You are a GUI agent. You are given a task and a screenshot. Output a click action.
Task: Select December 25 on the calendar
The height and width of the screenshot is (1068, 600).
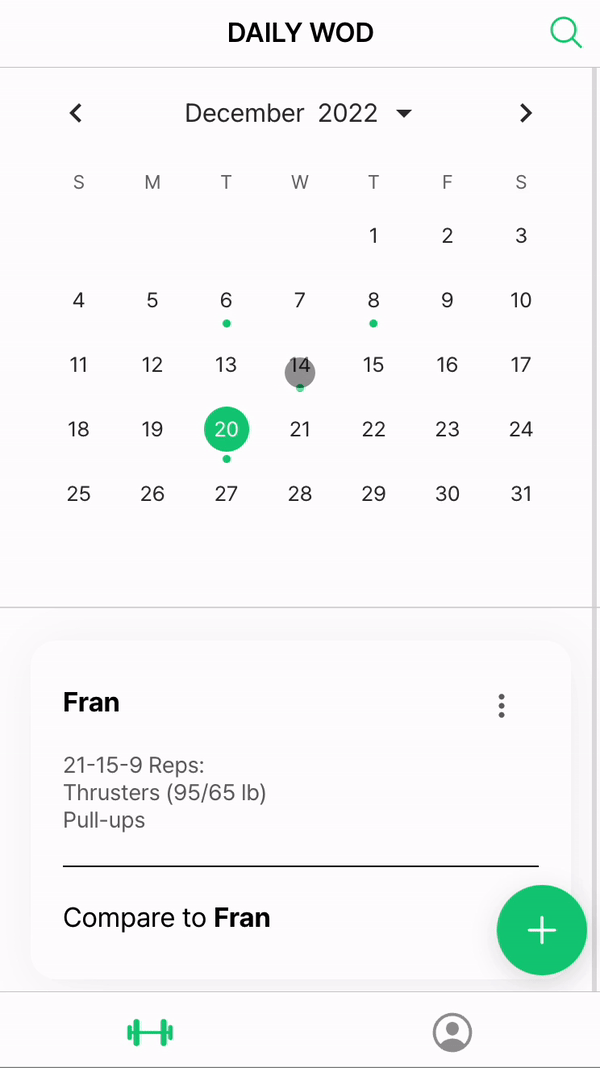pyautogui.click(x=79, y=494)
